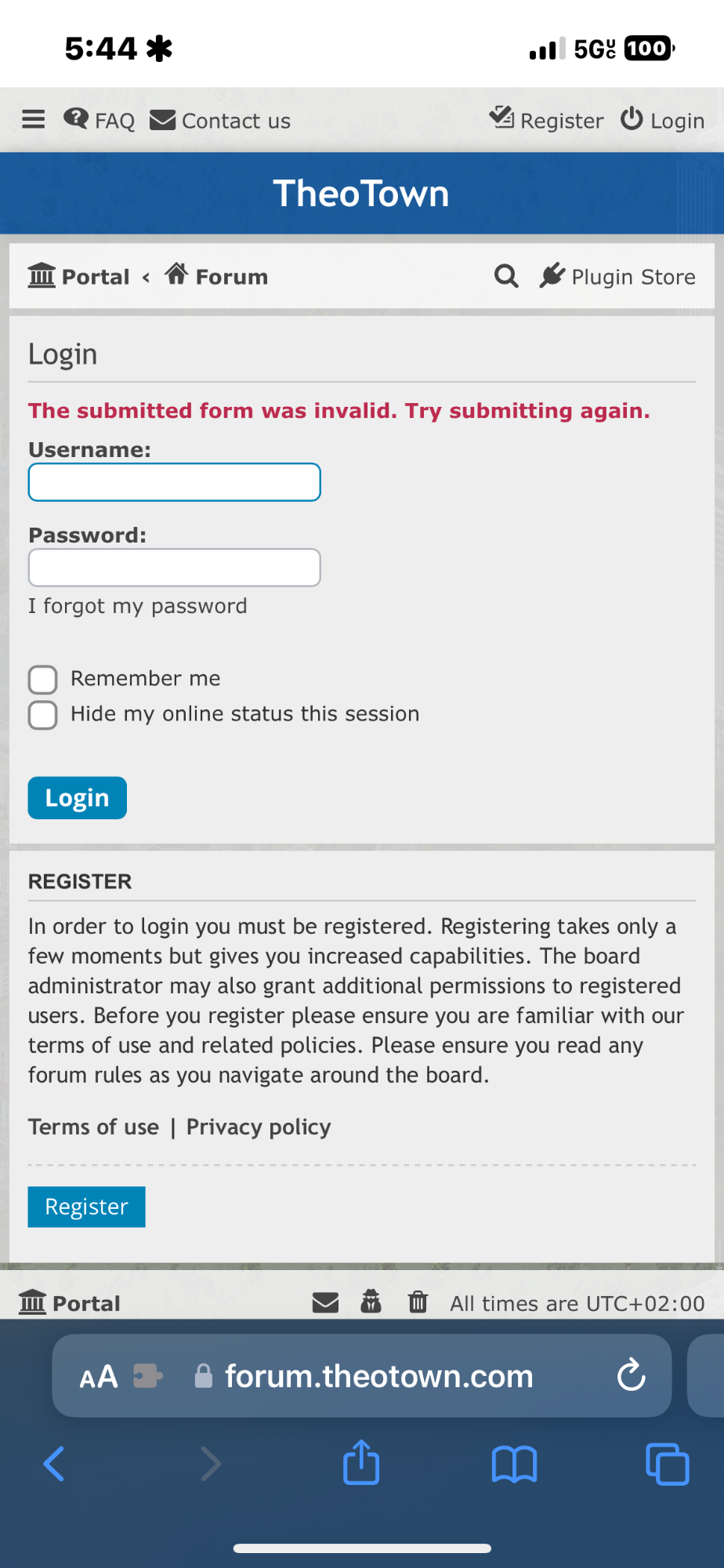Open the FAQ page

(99, 120)
